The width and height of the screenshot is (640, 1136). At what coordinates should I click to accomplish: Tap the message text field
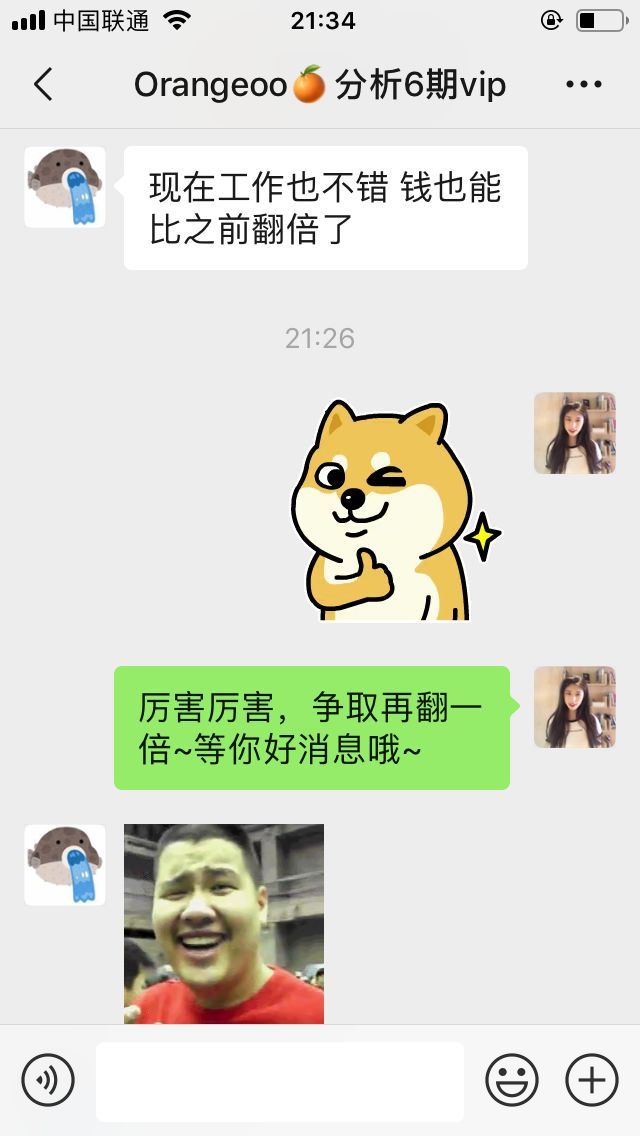[x=280, y=1081]
